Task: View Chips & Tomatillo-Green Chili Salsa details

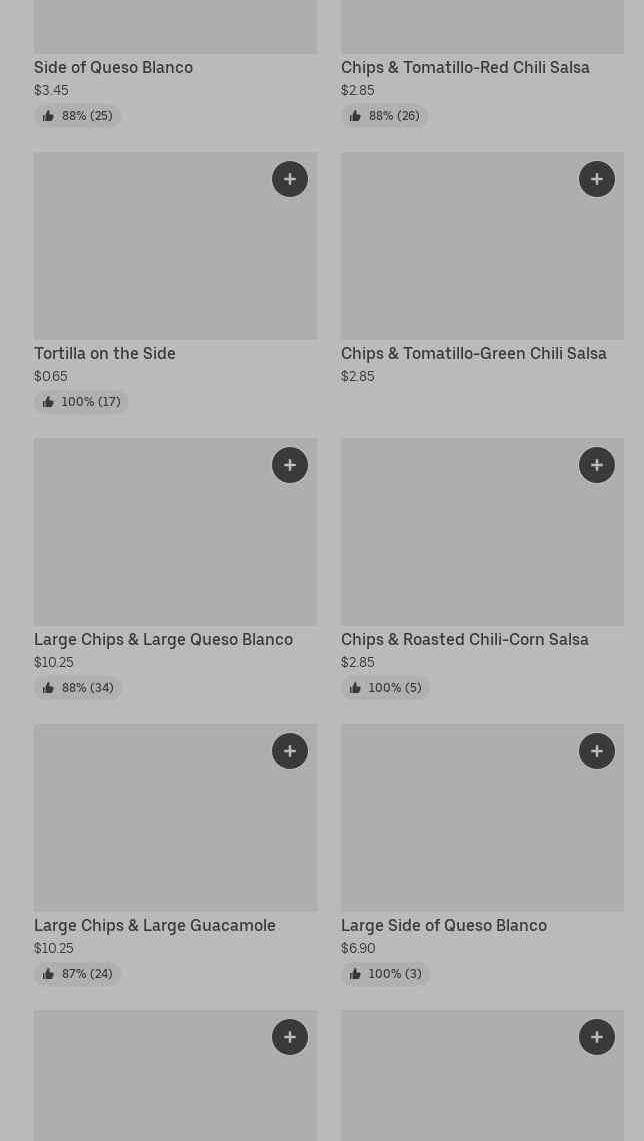Action: click(x=473, y=354)
